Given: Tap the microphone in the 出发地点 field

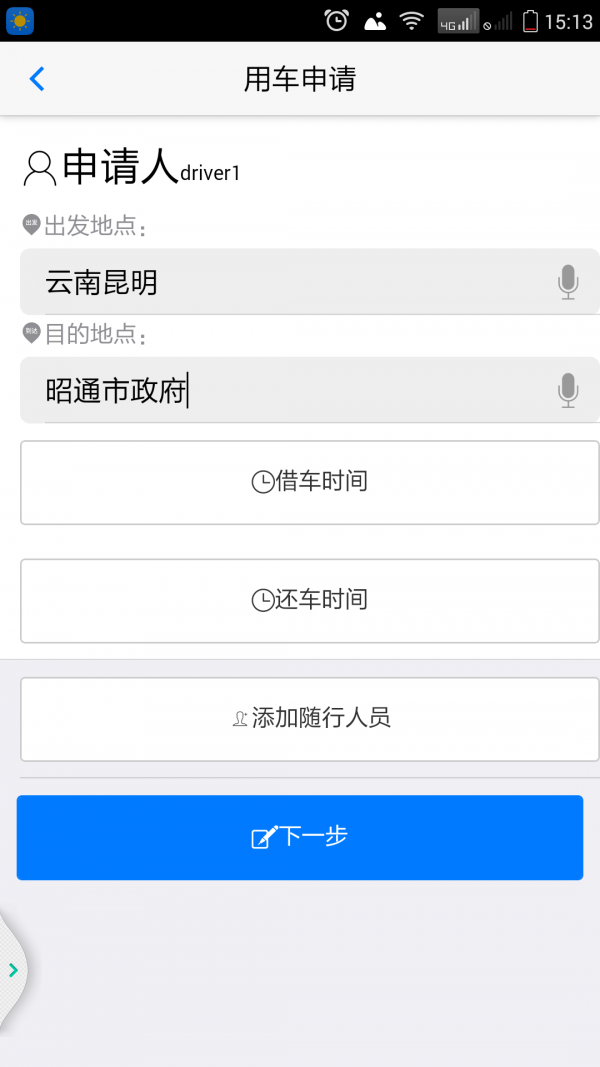Looking at the screenshot, I should 567,282.
